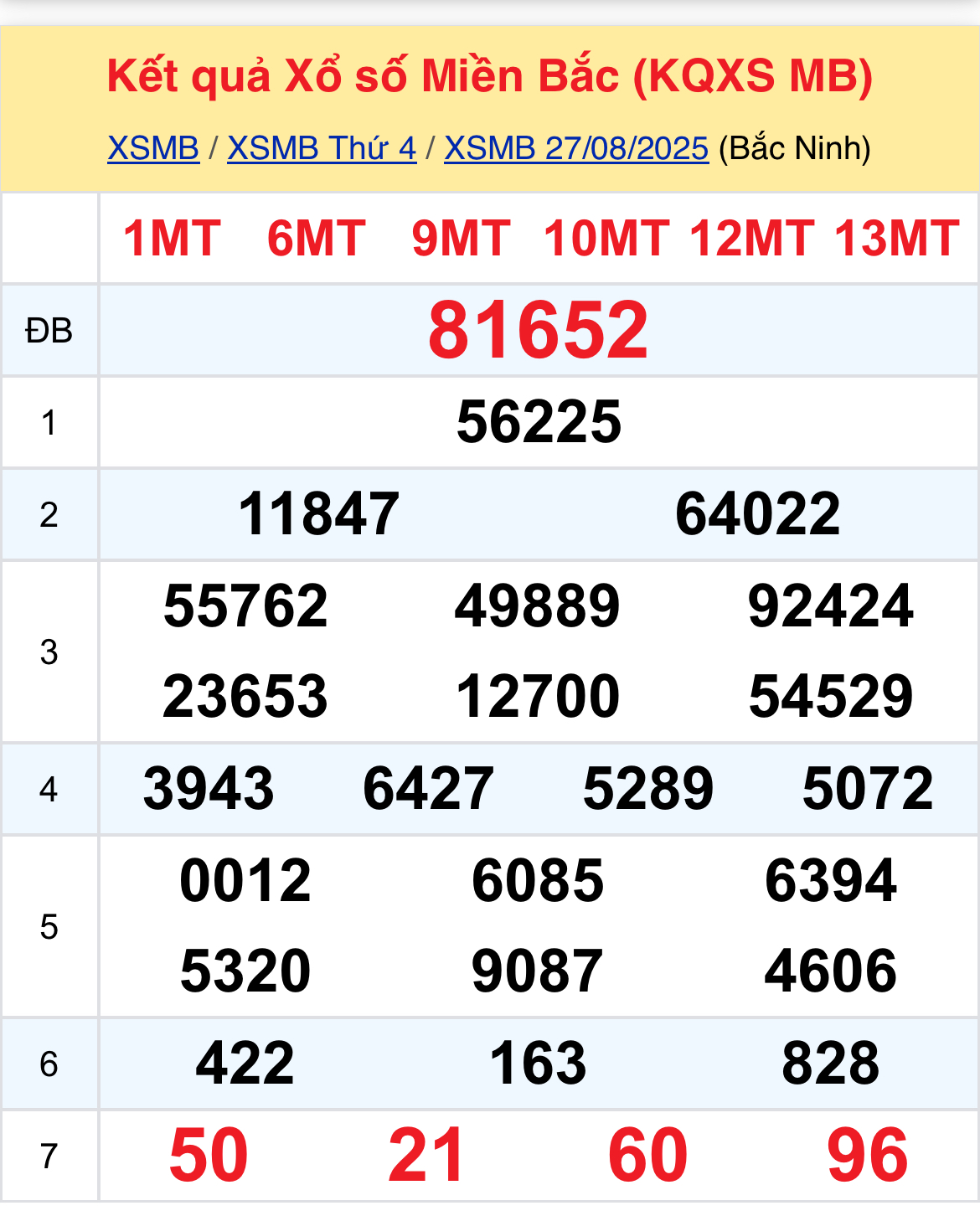
Task: Open the XSMB breadcrumb link
Action: [153, 148]
